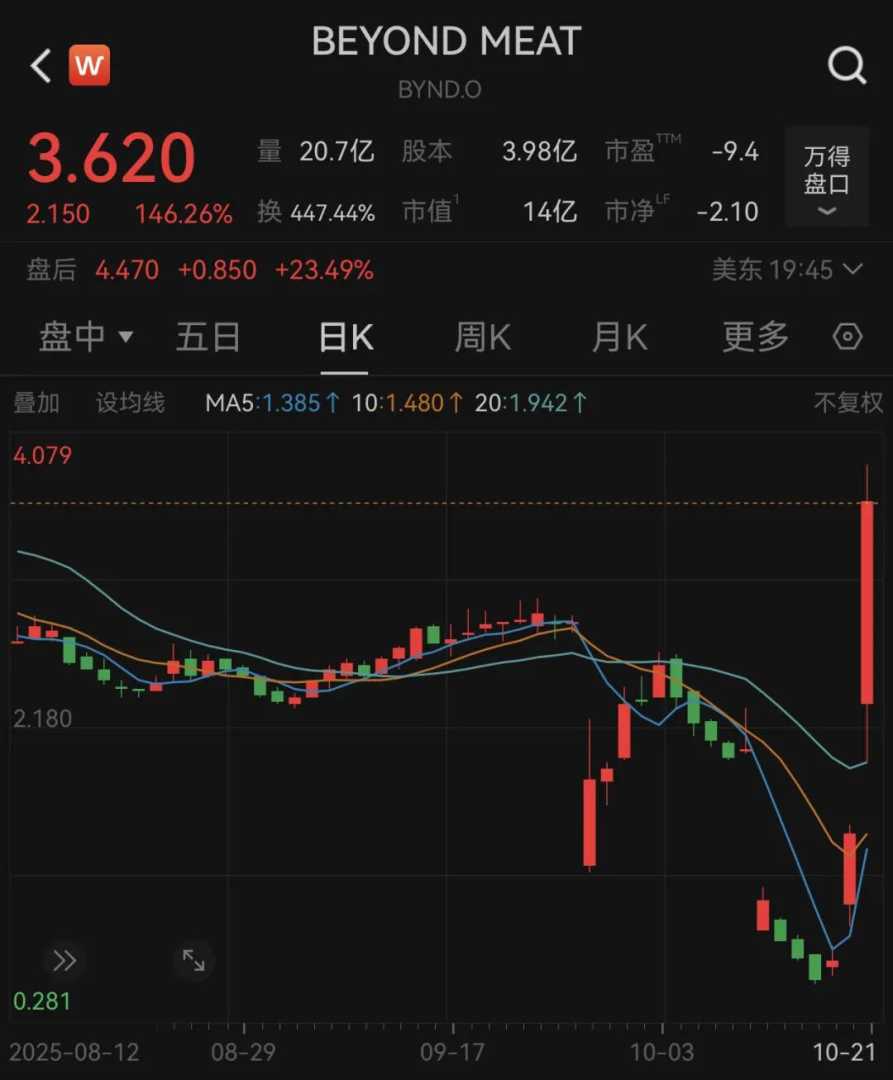The height and width of the screenshot is (1080, 893).
Task: Expand the 美东 19:45 time dropdown
Action: coord(787,269)
